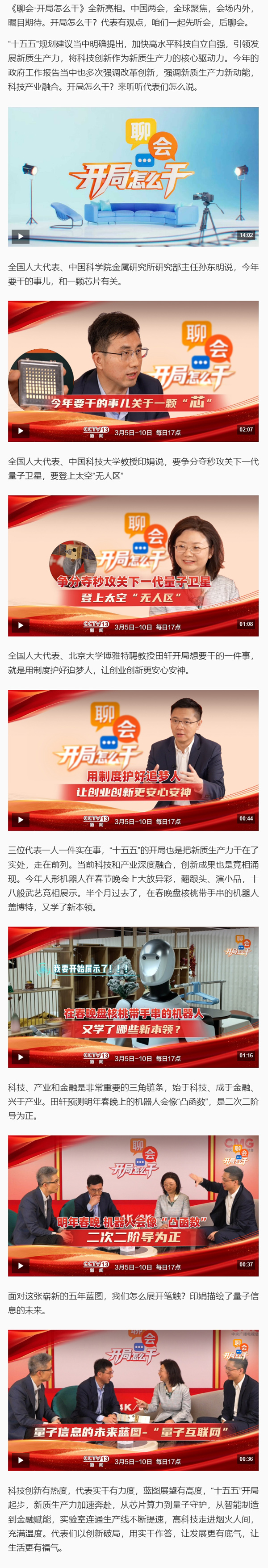The image size is (268, 1568).
Task: Play the 00:36 quantum internet blueprint video
Action: tap(20, 1460)
